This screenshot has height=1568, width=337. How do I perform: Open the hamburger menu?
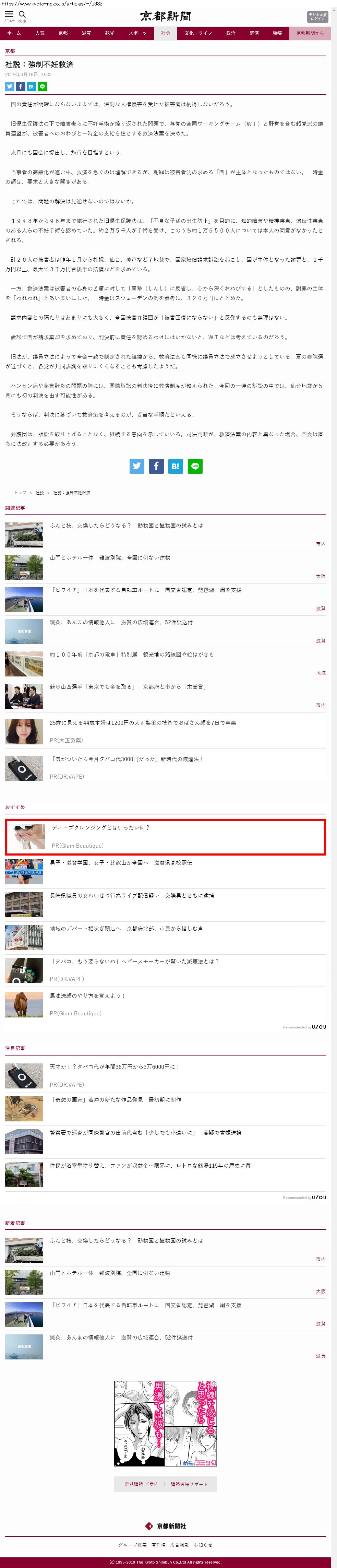pyautogui.click(x=9, y=14)
